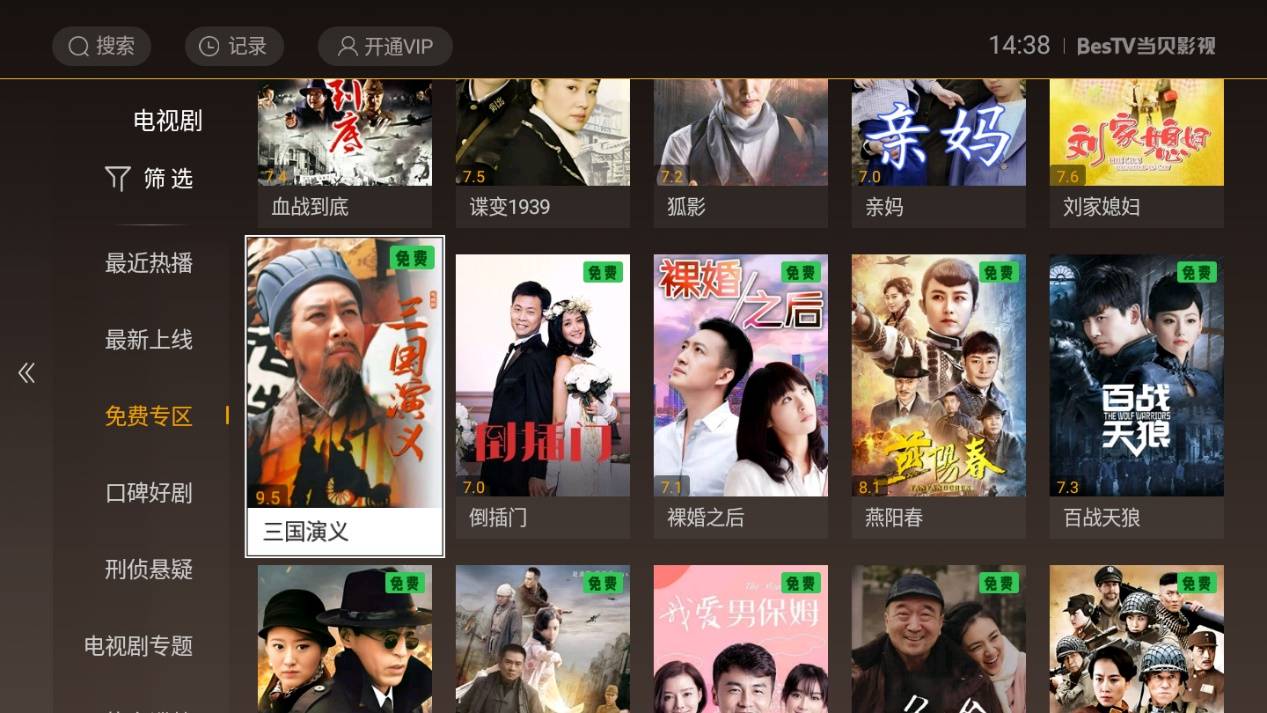The image size is (1267, 713).
Task: Switch to the 刑侦悬疑 category
Action: pos(149,570)
